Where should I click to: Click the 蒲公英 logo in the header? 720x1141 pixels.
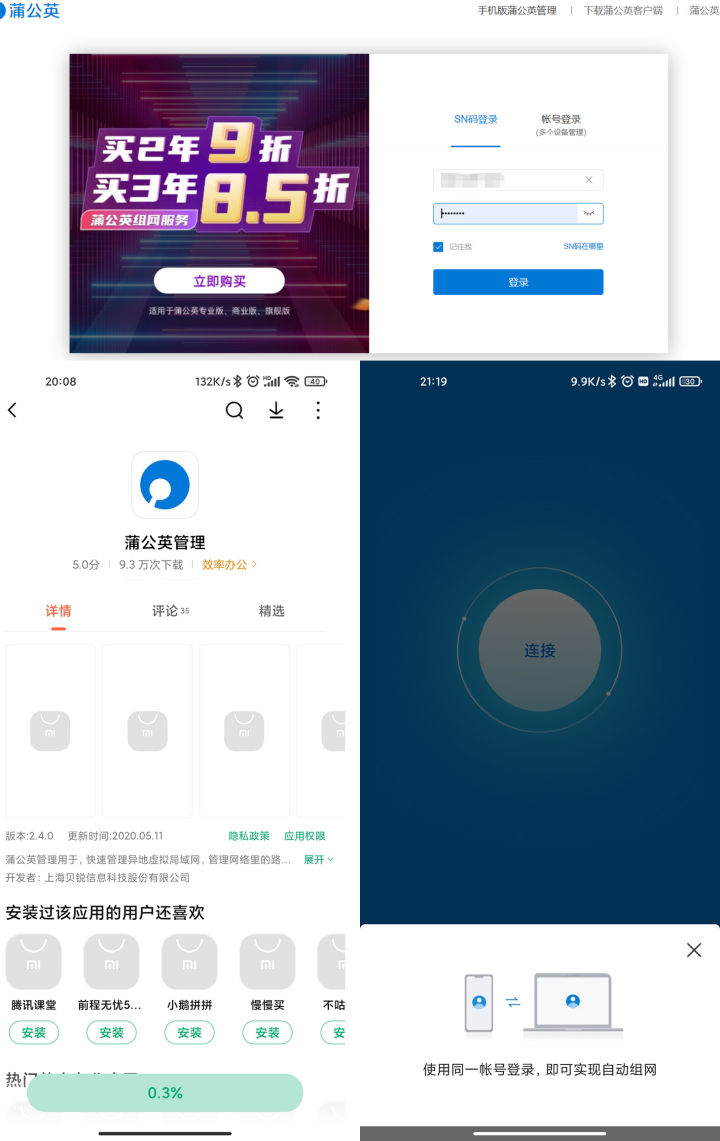pos(33,11)
